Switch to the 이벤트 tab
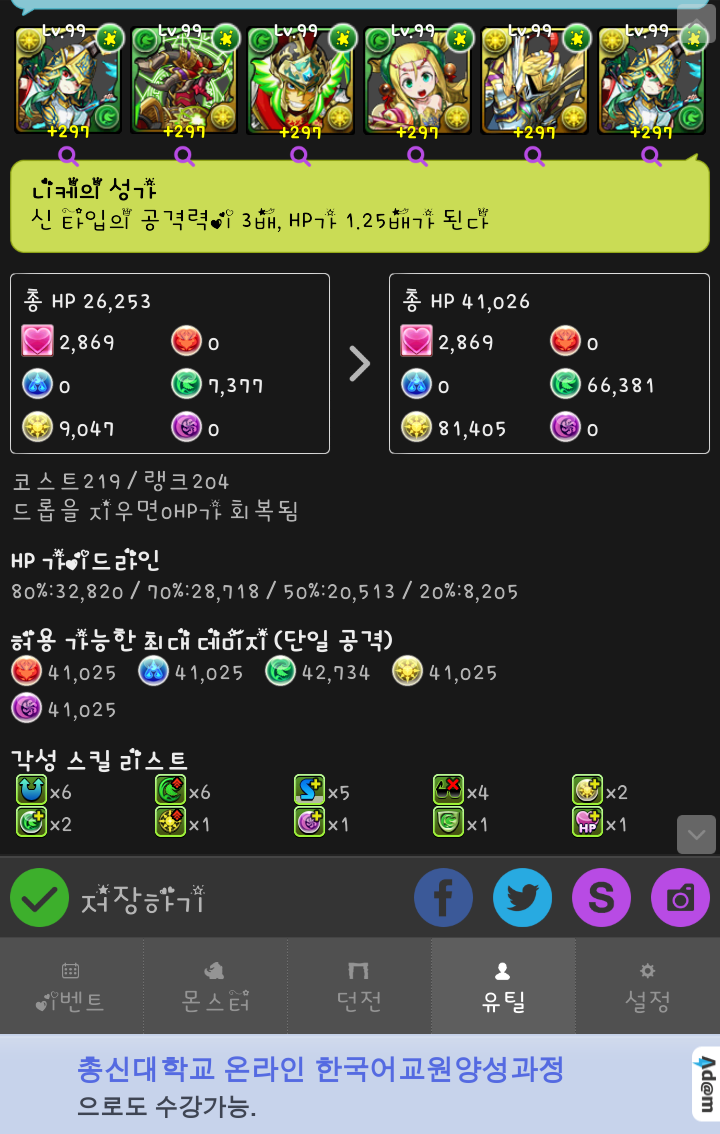This screenshot has height=1134, width=720. [71, 986]
